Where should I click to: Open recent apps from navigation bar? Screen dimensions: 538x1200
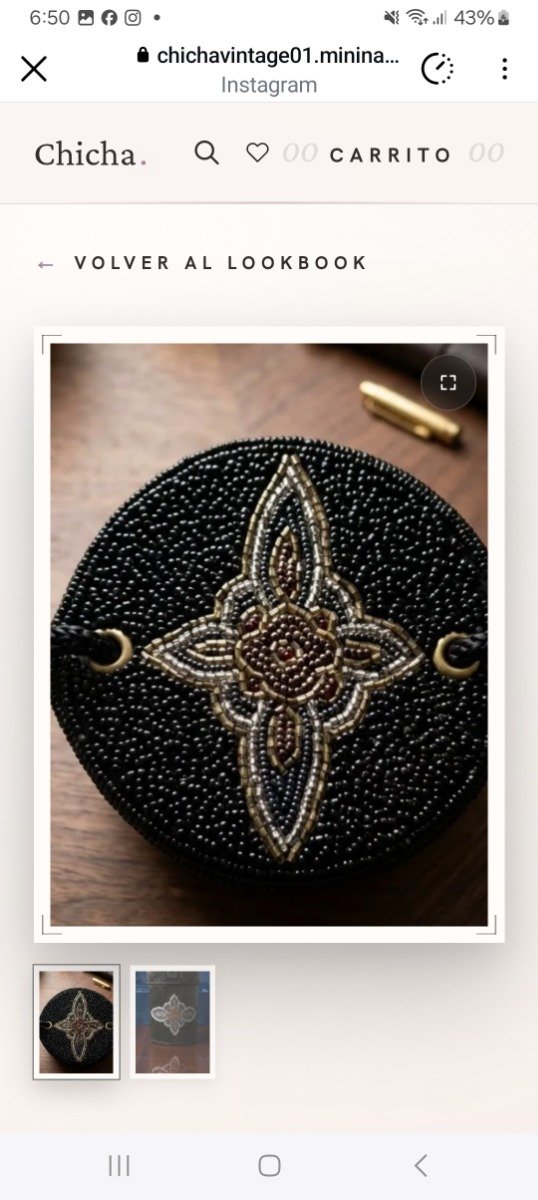(119, 1165)
